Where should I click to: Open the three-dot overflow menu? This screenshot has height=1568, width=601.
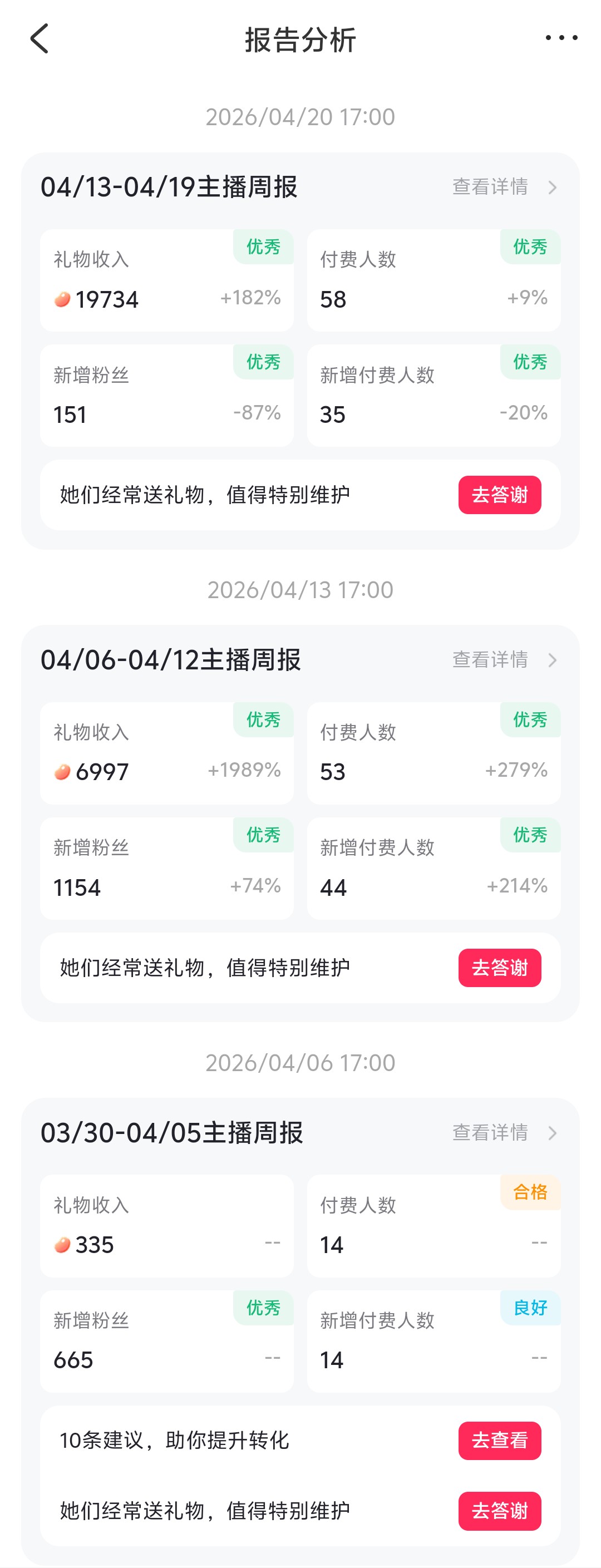561,38
